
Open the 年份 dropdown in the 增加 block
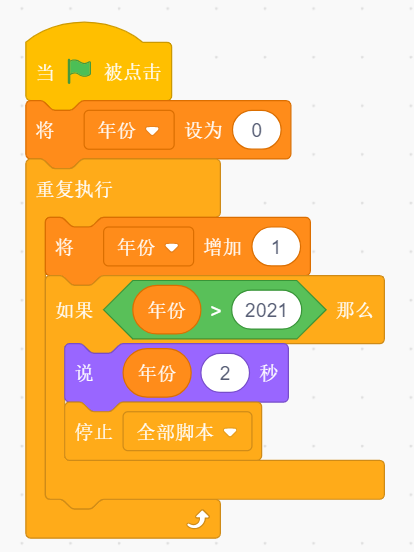[x=149, y=246]
